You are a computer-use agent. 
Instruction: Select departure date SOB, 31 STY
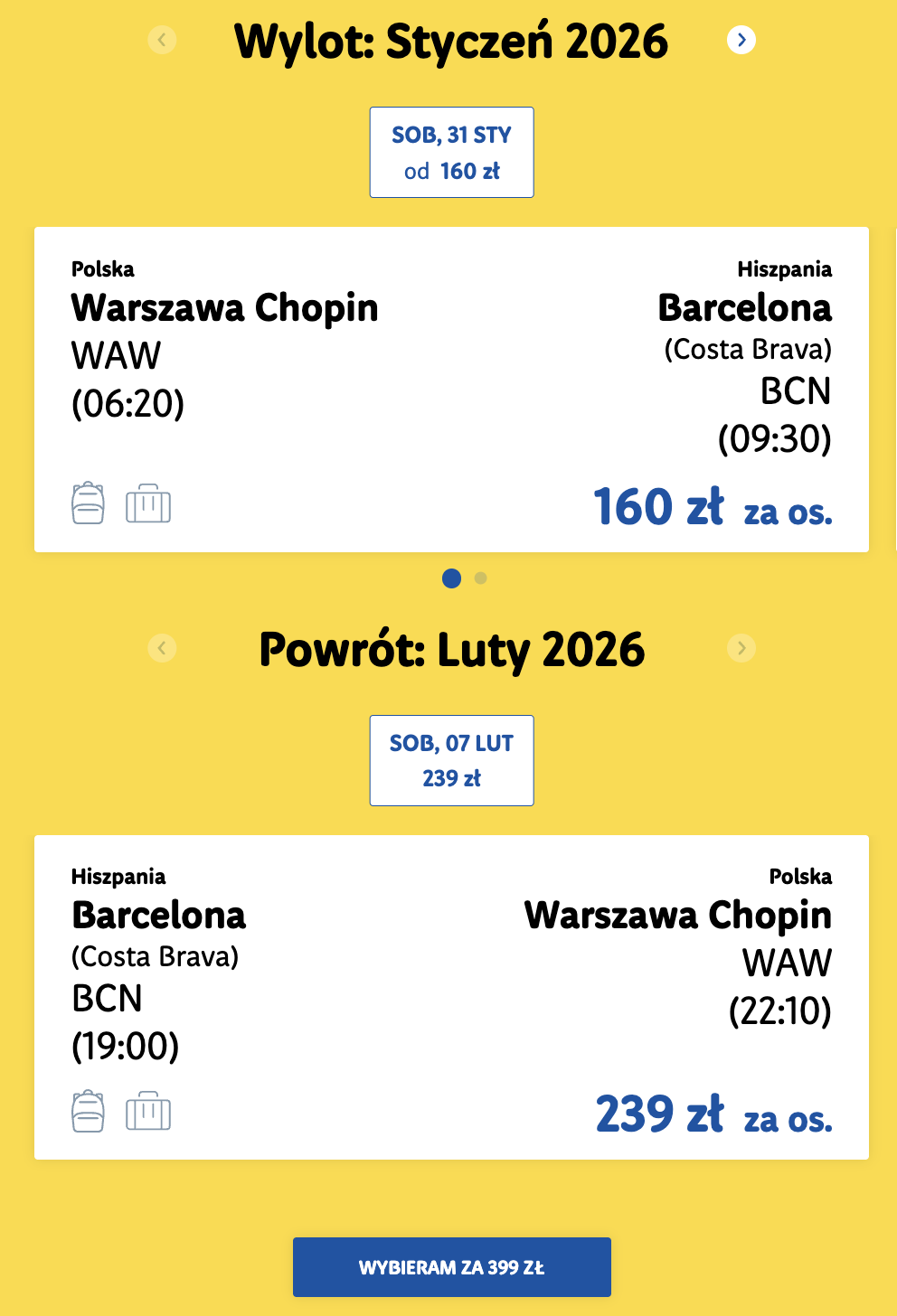pos(451,152)
